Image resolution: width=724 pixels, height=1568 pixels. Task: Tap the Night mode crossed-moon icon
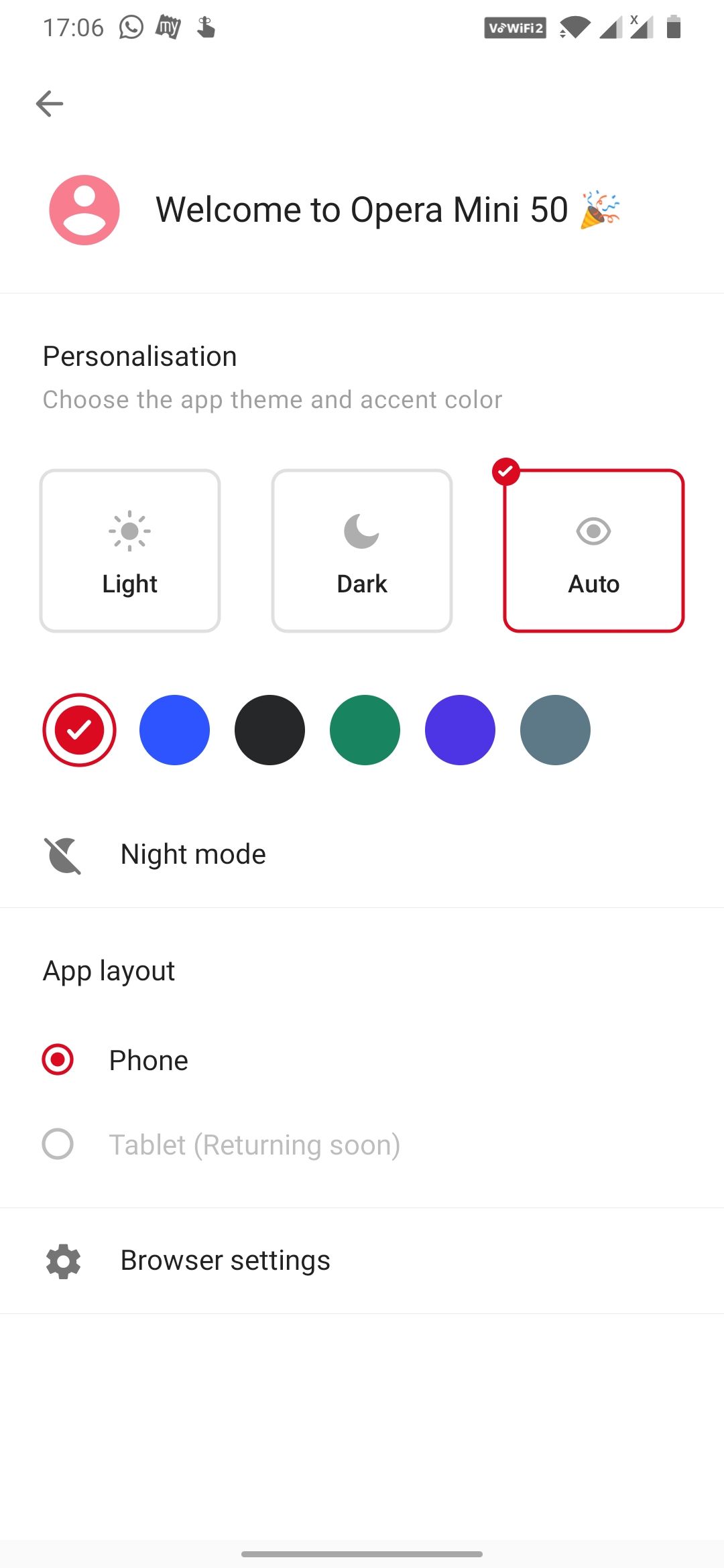(x=62, y=854)
